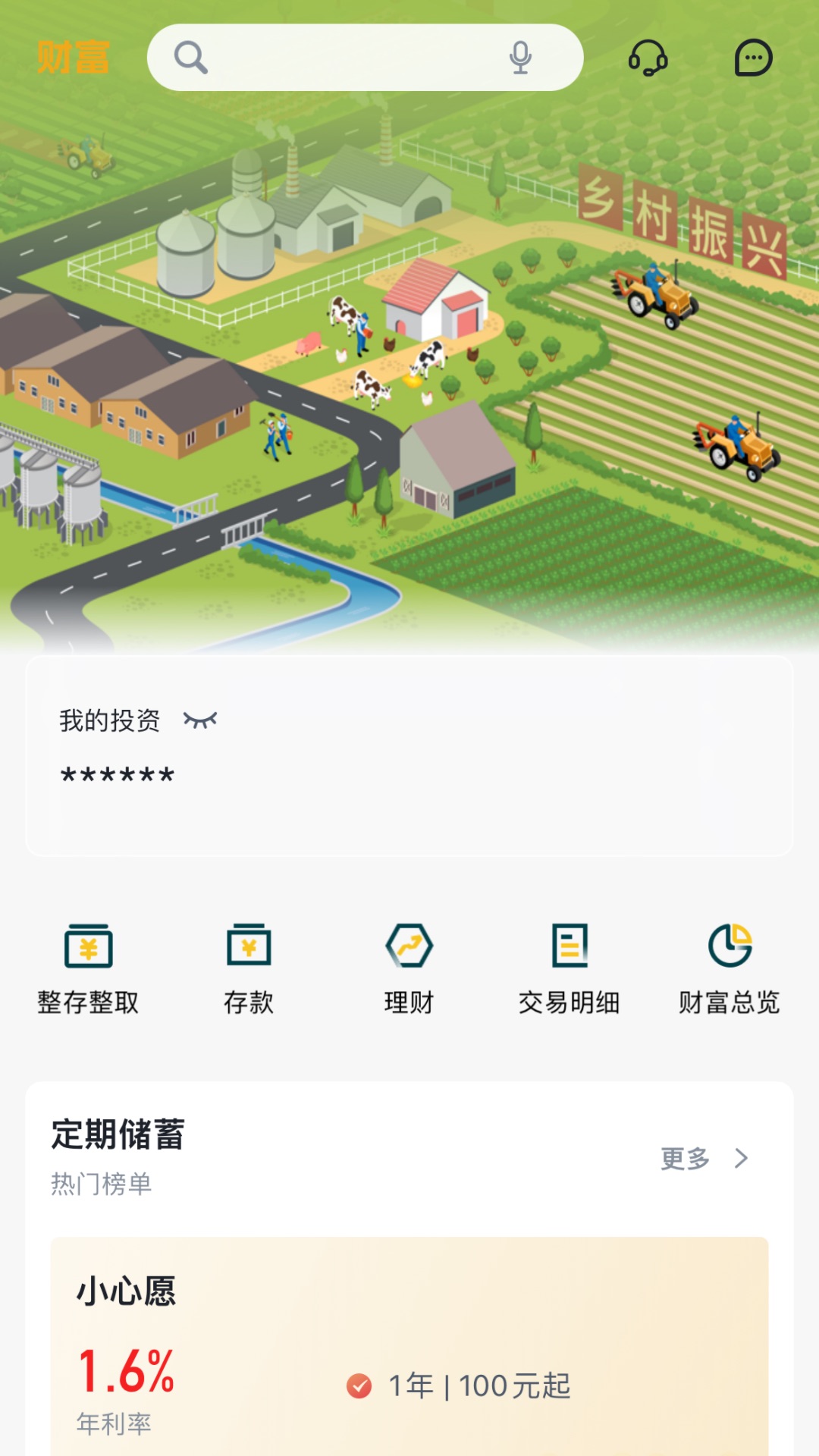The width and height of the screenshot is (819, 1456).
Task: Click the magnifier icon in search bar
Action: point(189,57)
